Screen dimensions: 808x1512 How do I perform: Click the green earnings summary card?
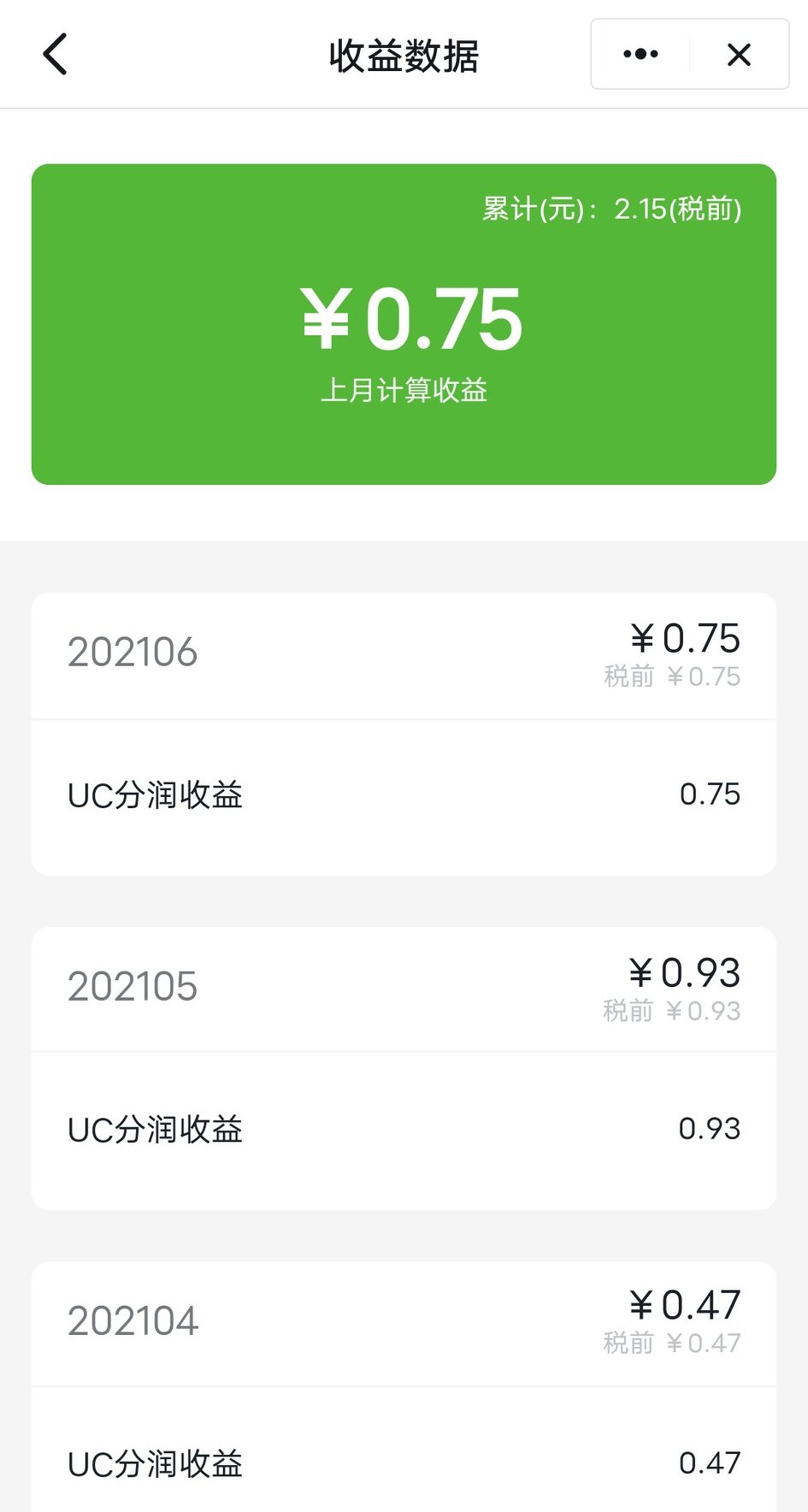[x=404, y=321]
